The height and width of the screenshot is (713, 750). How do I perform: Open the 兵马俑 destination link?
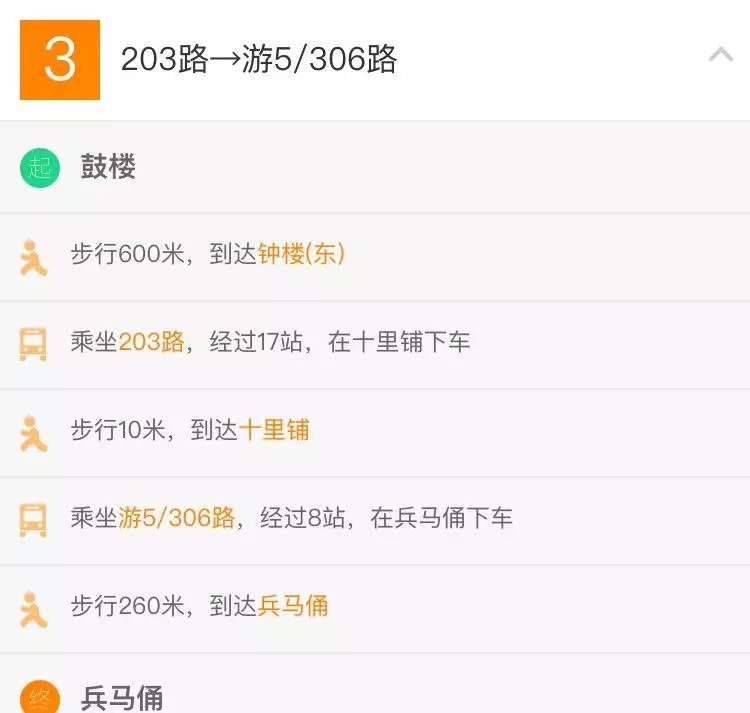click(x=293, y=606)
